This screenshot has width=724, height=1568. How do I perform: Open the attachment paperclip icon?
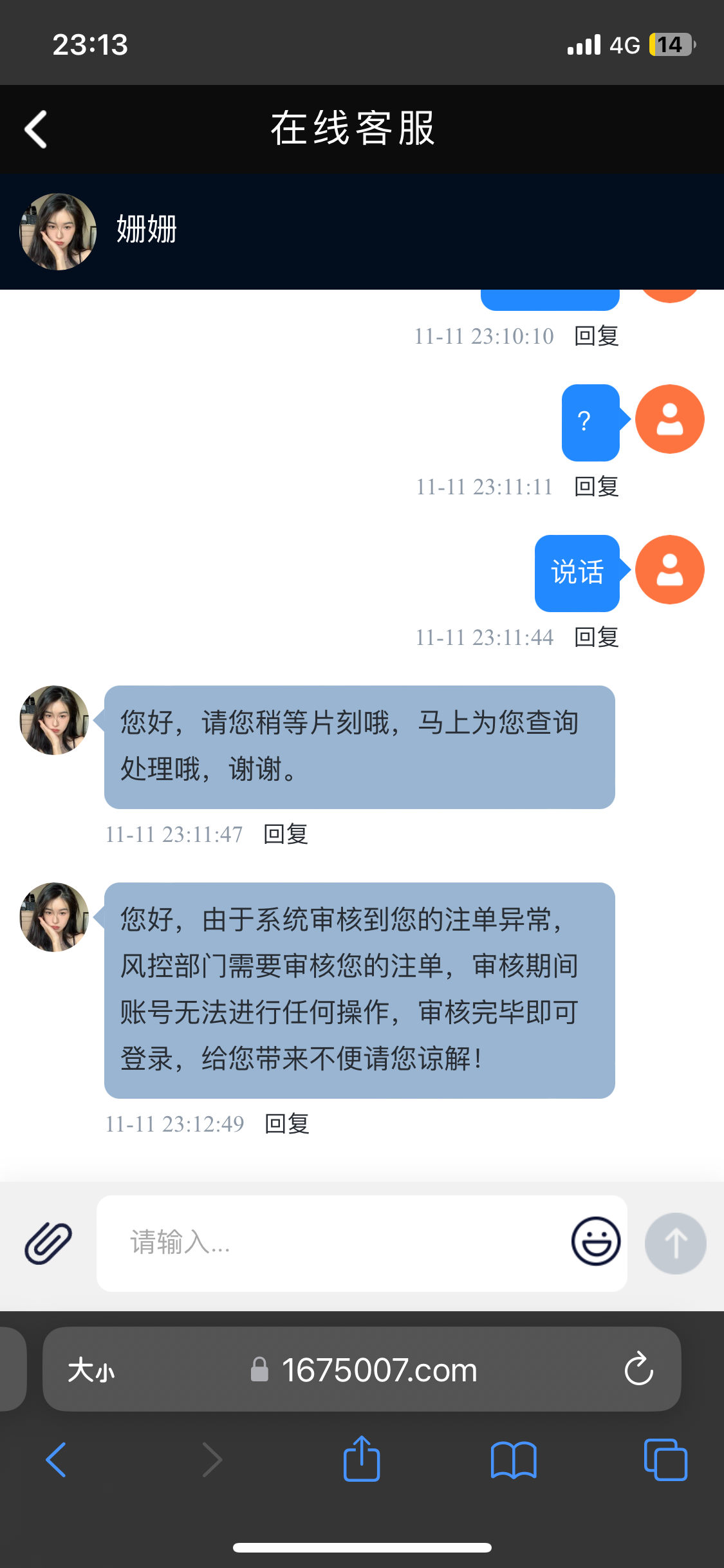[x=48, y=1243]
